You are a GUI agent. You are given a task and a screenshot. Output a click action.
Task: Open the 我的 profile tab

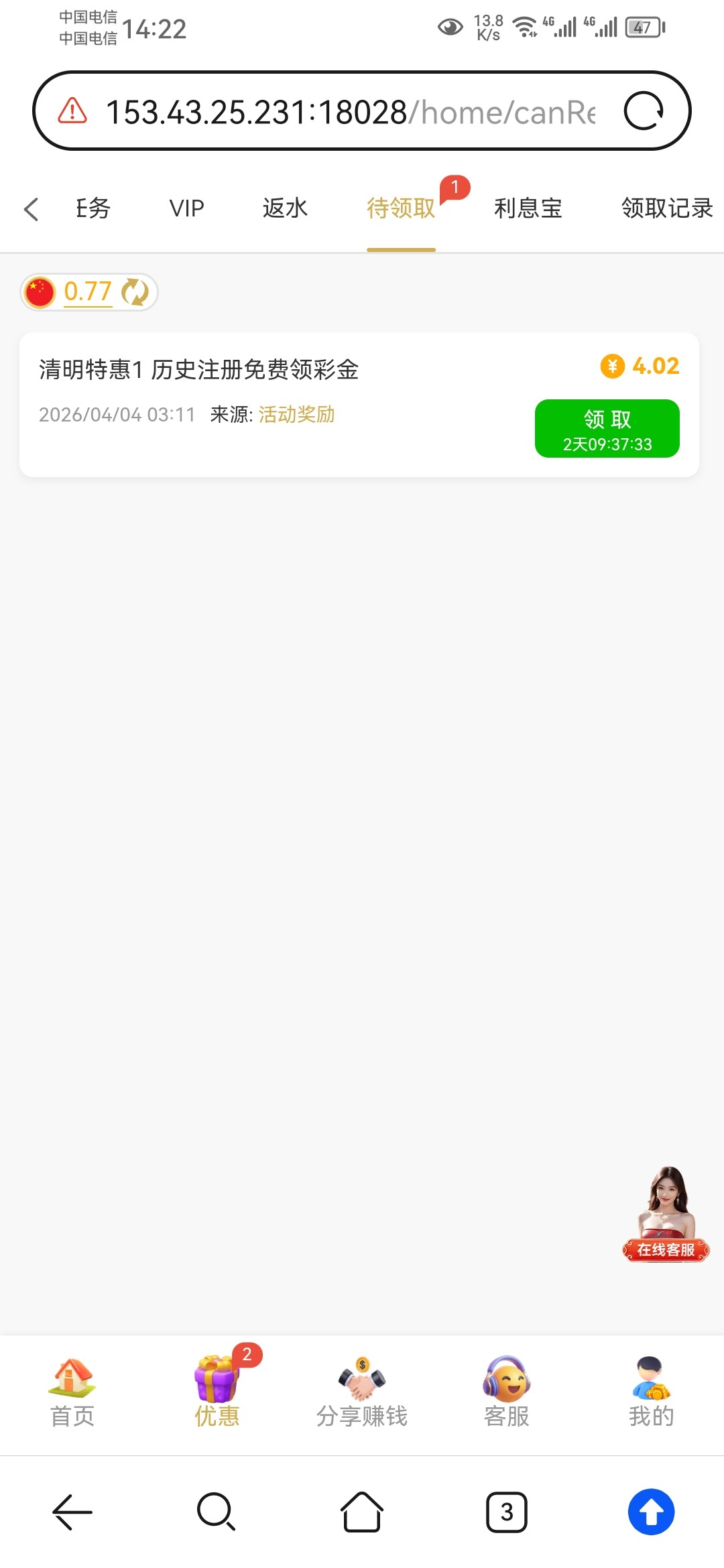point(651,1392)
